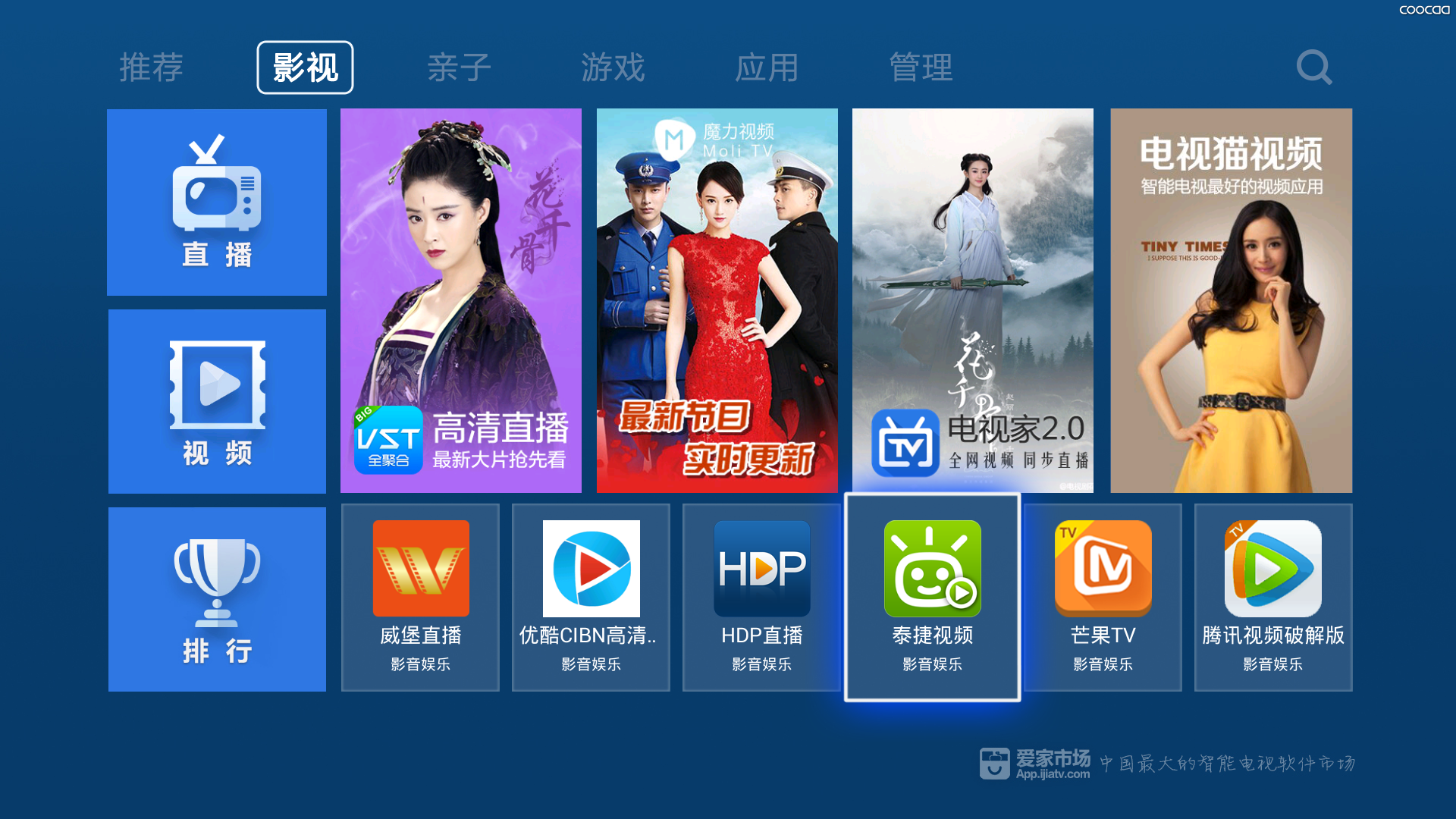Open the 电视猫视频 banner
Image resolution: width=1456 pixels, height=819 pixels.
[1231, 300]
